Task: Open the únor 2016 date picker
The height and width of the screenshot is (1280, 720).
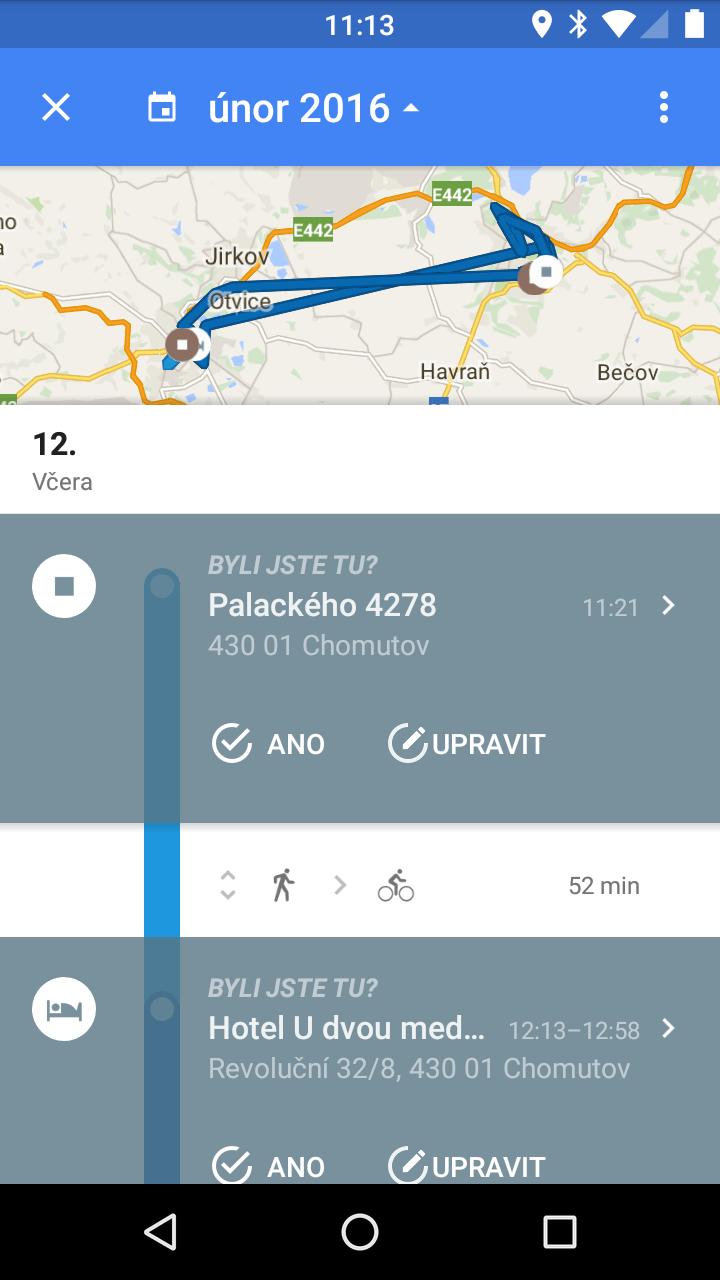Action: pos(284,107)
